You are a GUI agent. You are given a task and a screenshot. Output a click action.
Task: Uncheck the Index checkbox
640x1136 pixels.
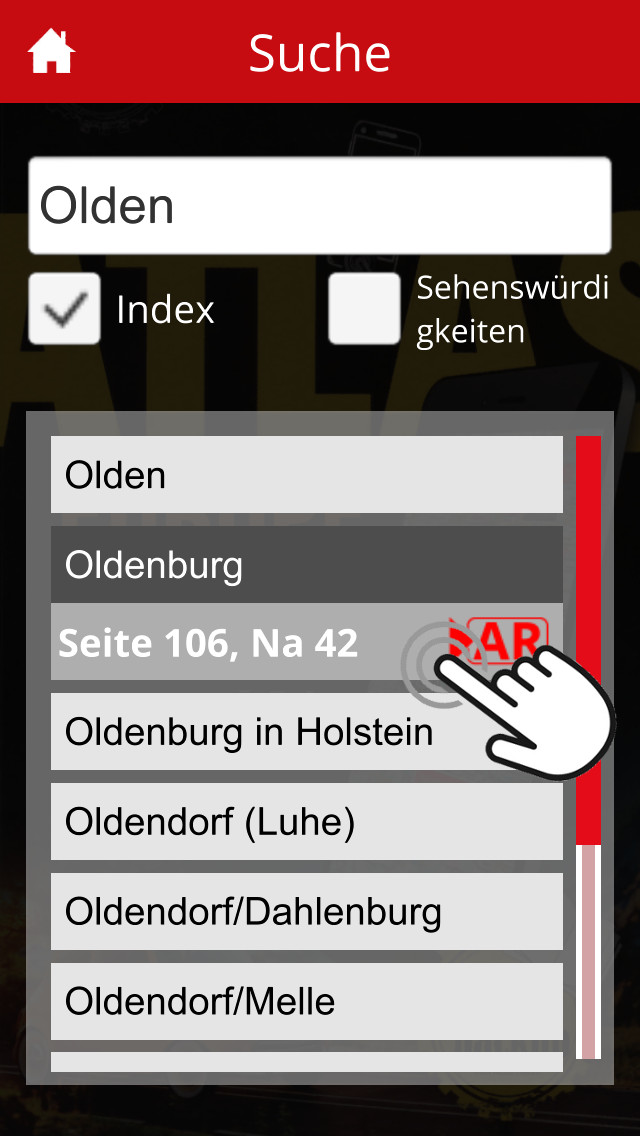(x=65, y=309)
